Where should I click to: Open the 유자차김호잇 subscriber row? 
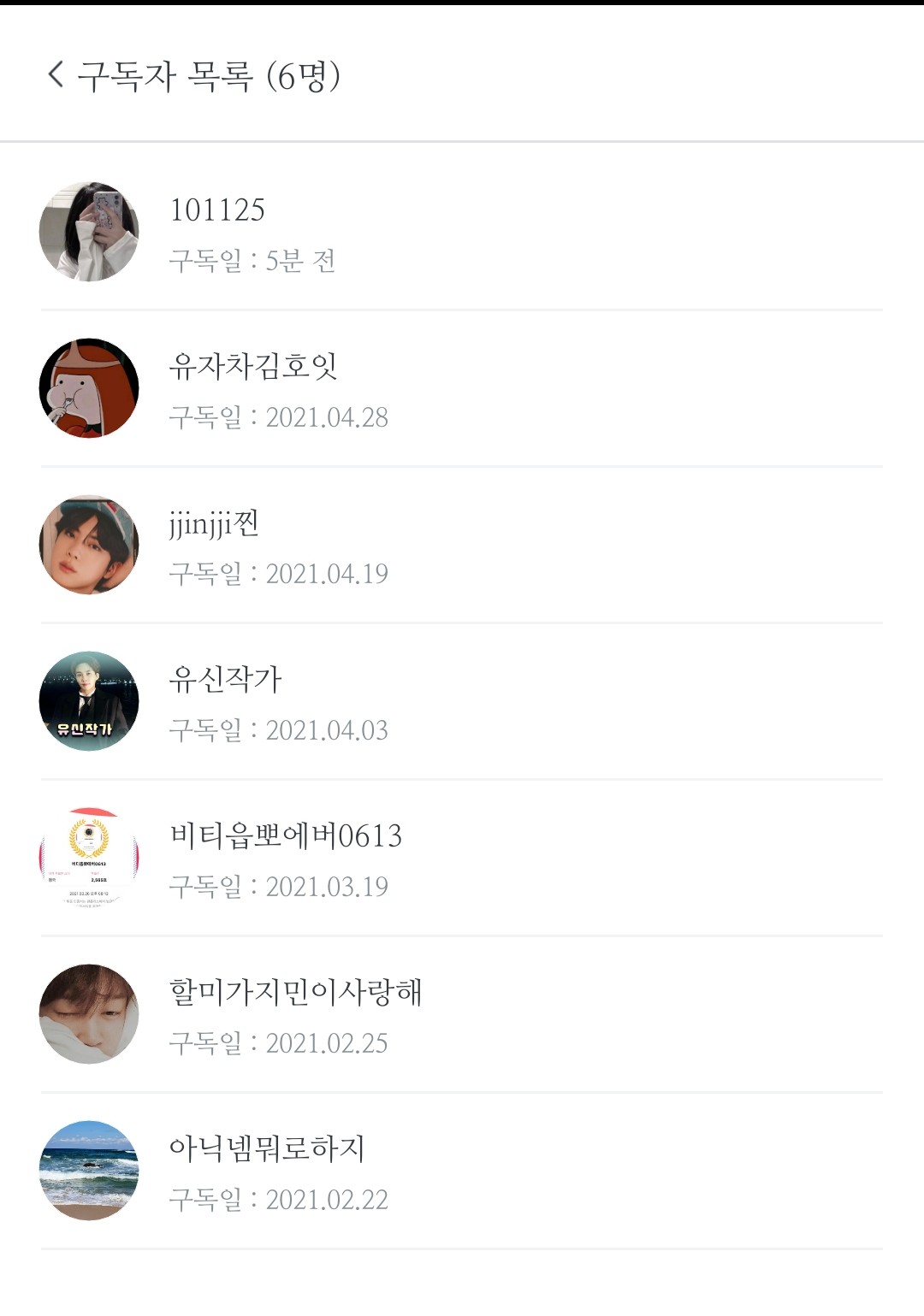click(253, 367)
